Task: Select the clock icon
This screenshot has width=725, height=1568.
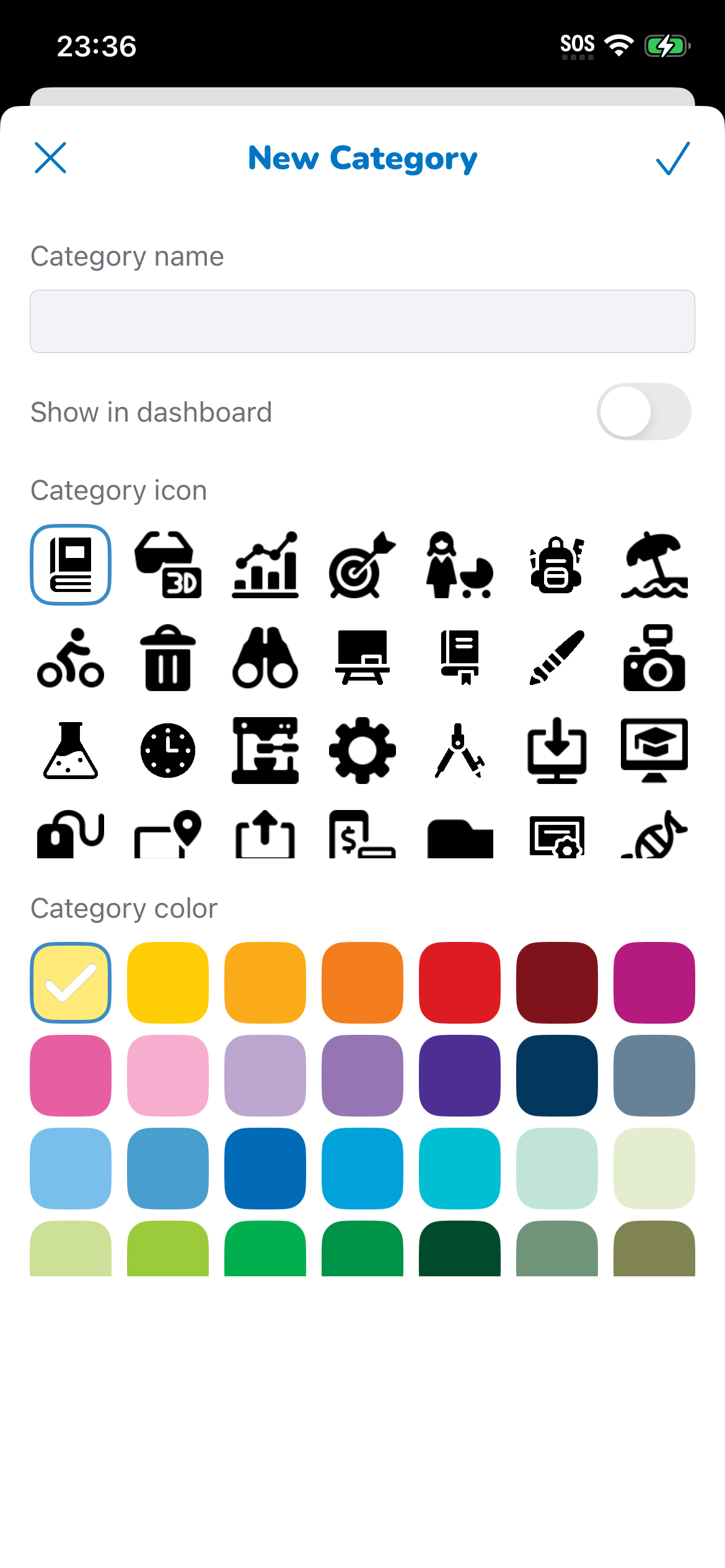Action: coord(168,751)
